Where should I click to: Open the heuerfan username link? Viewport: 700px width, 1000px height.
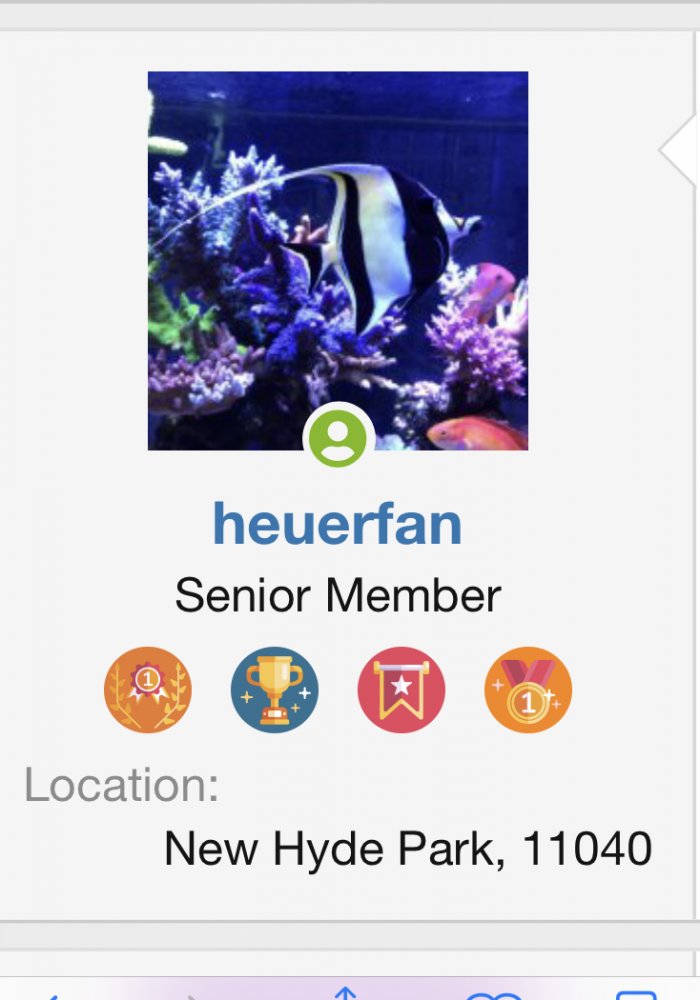pos(338,524)
